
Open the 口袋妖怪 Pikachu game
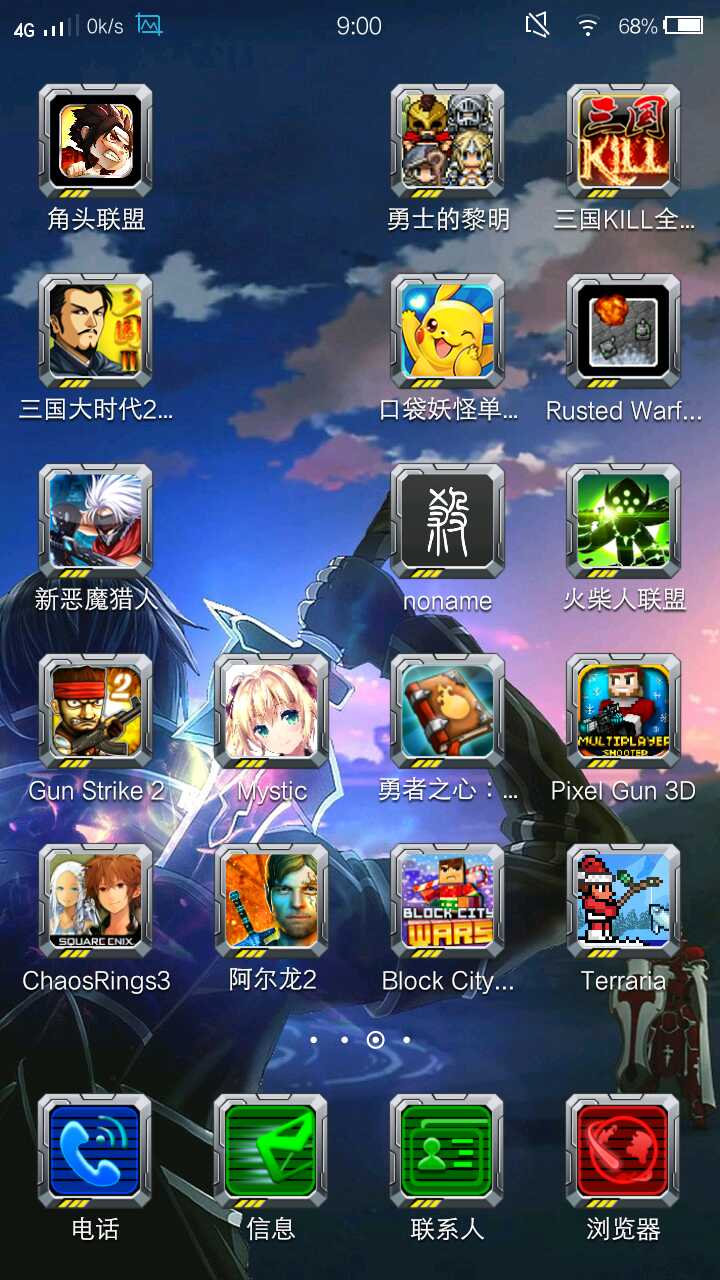(x=448, y=331)
